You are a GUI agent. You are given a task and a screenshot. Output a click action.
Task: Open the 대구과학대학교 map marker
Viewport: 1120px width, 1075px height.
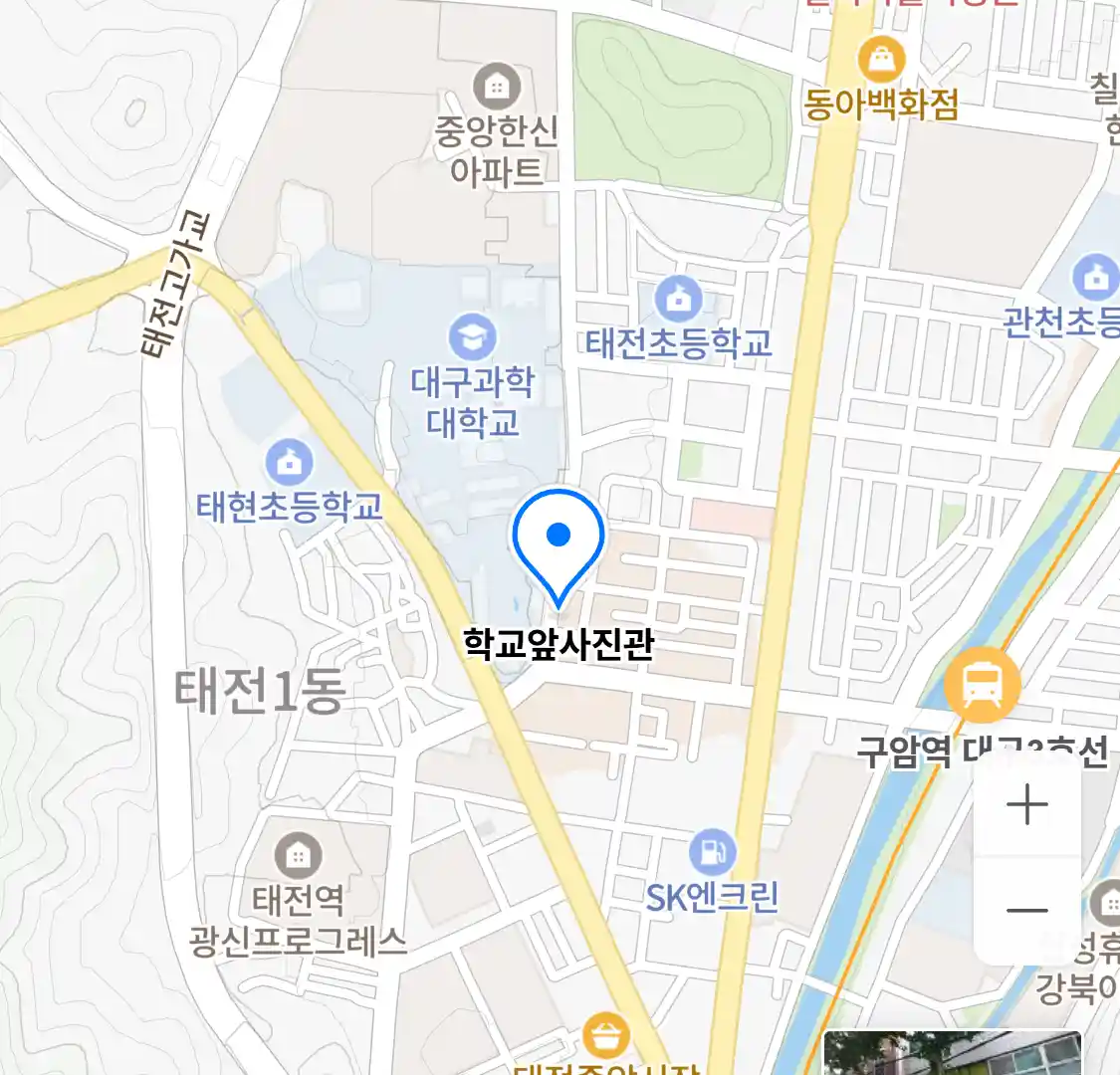(x=472, y=337)
